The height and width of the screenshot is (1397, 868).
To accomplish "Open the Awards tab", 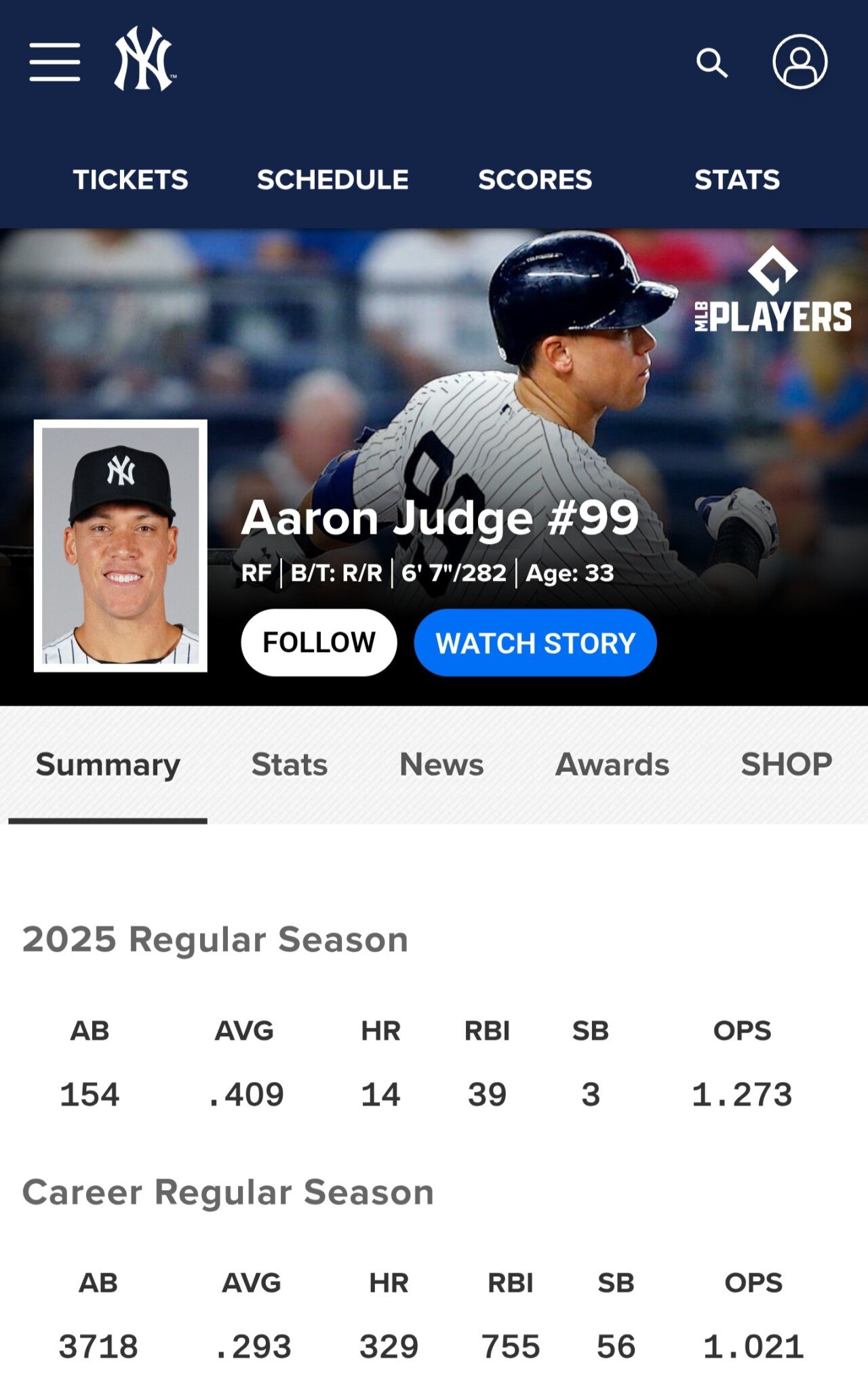I will pyautogui.click(x=612, y=765).
